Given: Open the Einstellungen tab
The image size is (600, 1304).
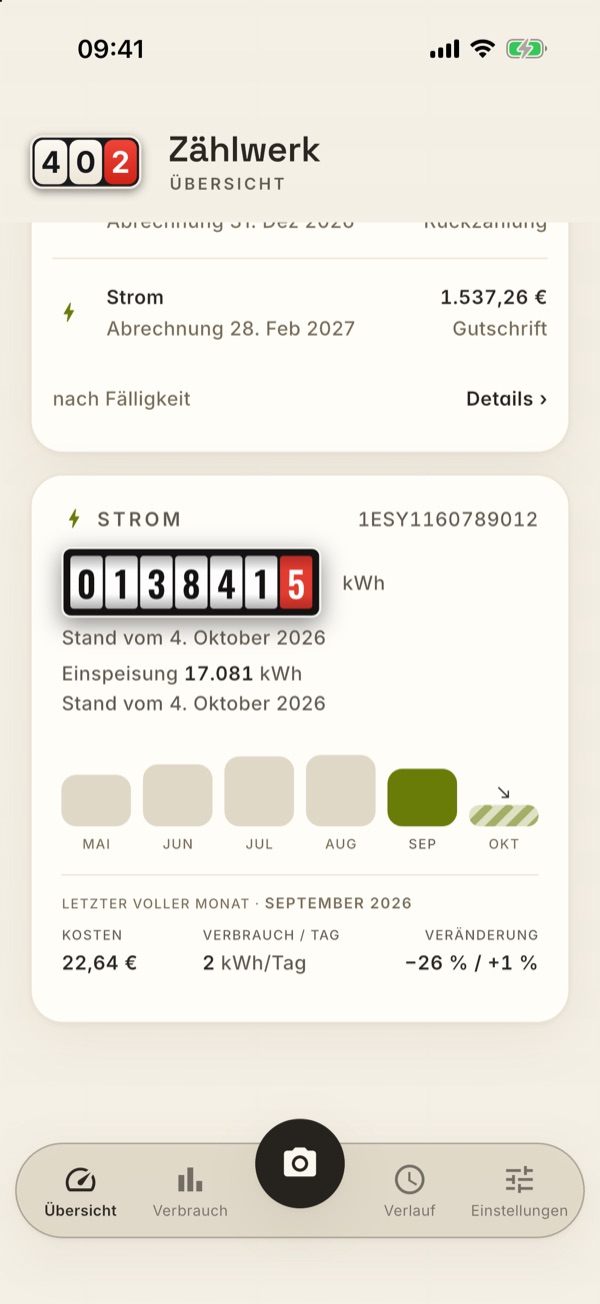Looking at the screenshot, I should click(x=519, y=1192).
